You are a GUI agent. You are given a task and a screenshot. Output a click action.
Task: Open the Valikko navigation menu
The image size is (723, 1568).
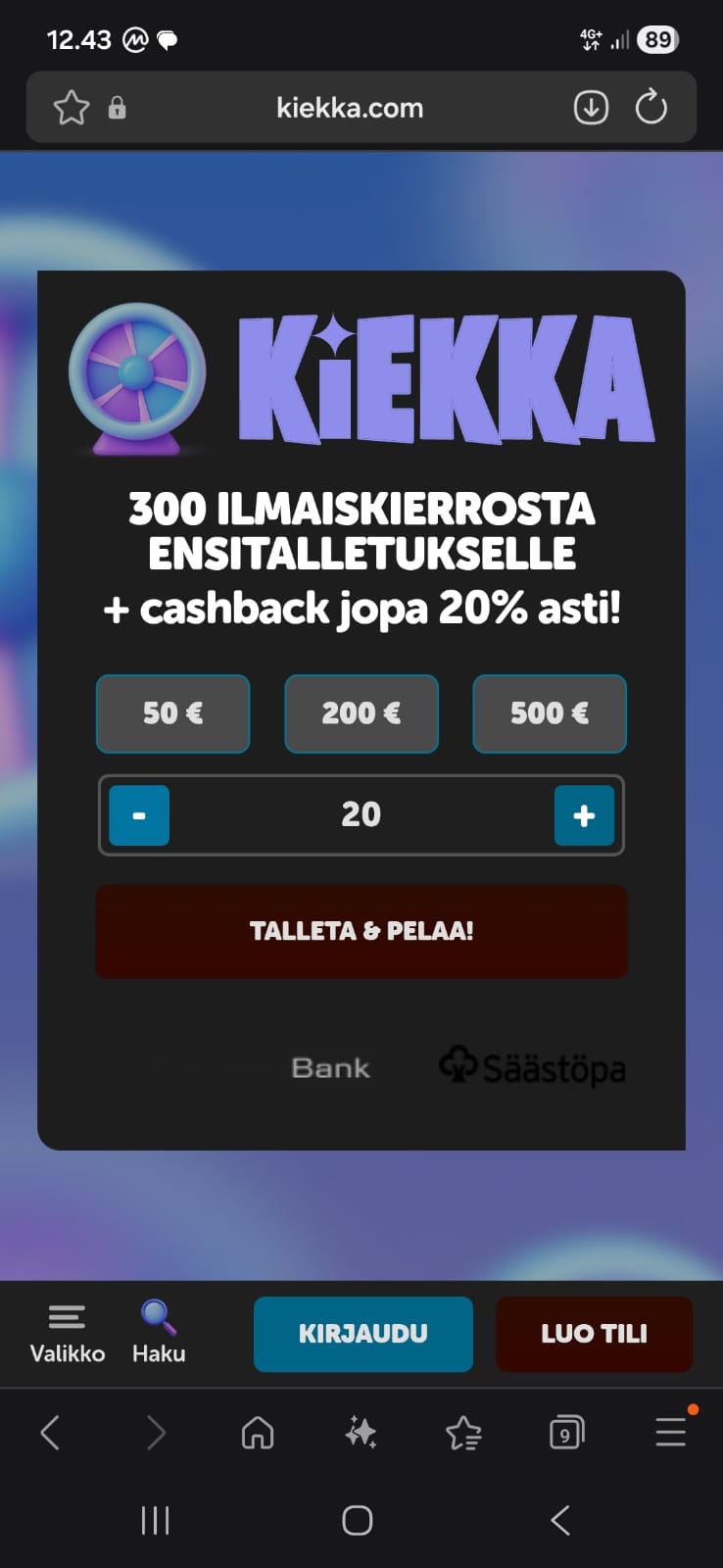[67, 1333]
